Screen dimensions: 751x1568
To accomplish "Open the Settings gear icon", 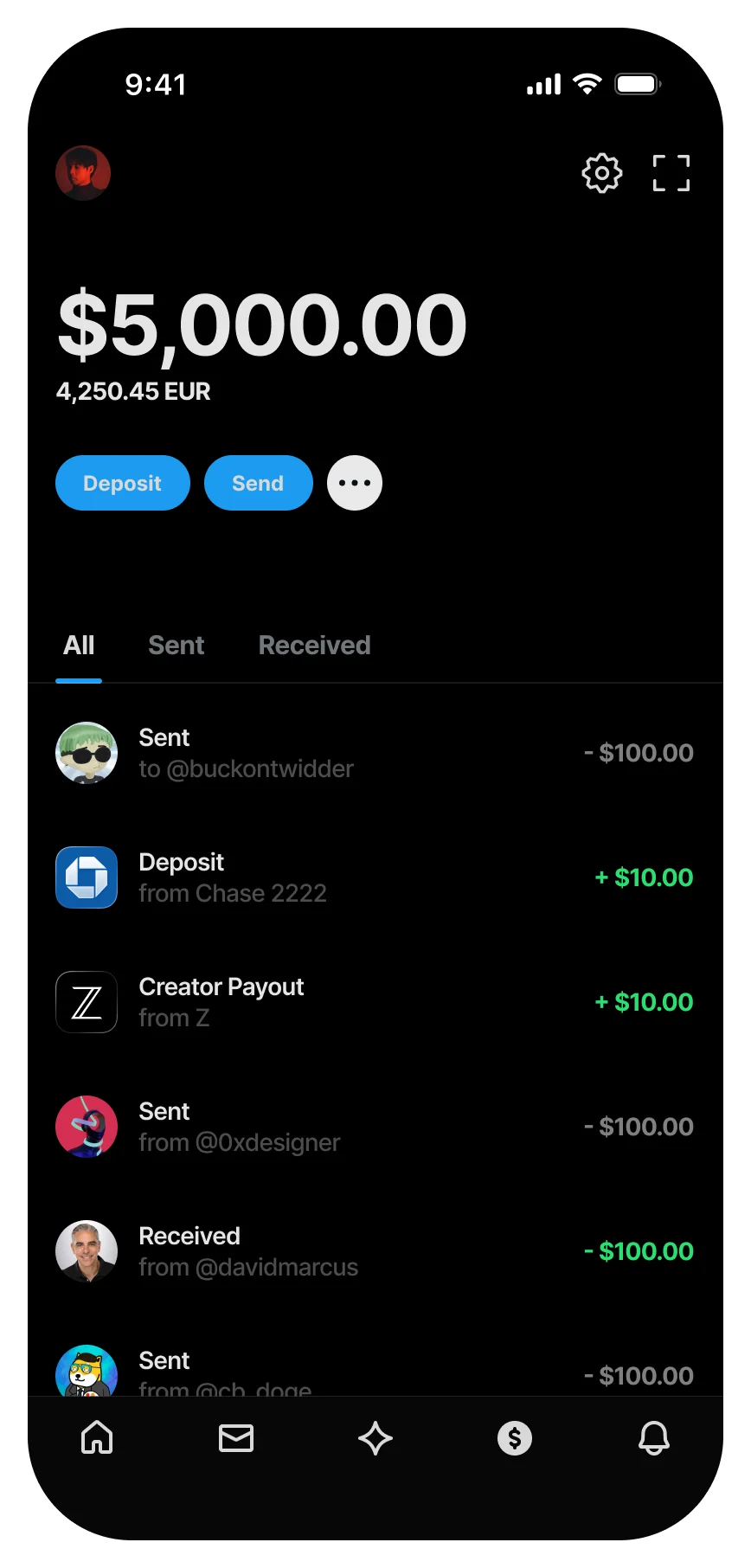I will [602, 173].
